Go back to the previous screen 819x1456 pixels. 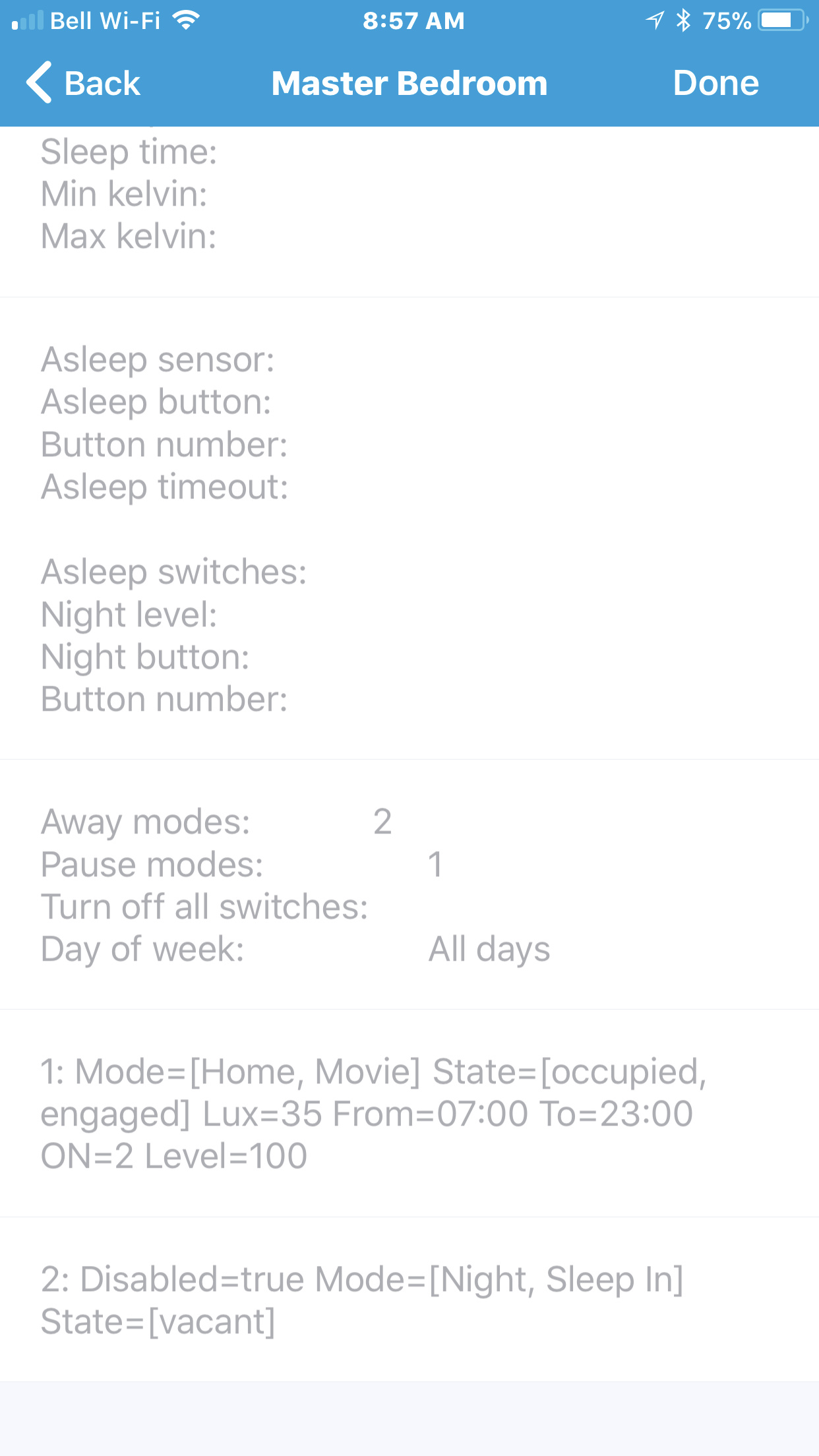pos(84,83)
